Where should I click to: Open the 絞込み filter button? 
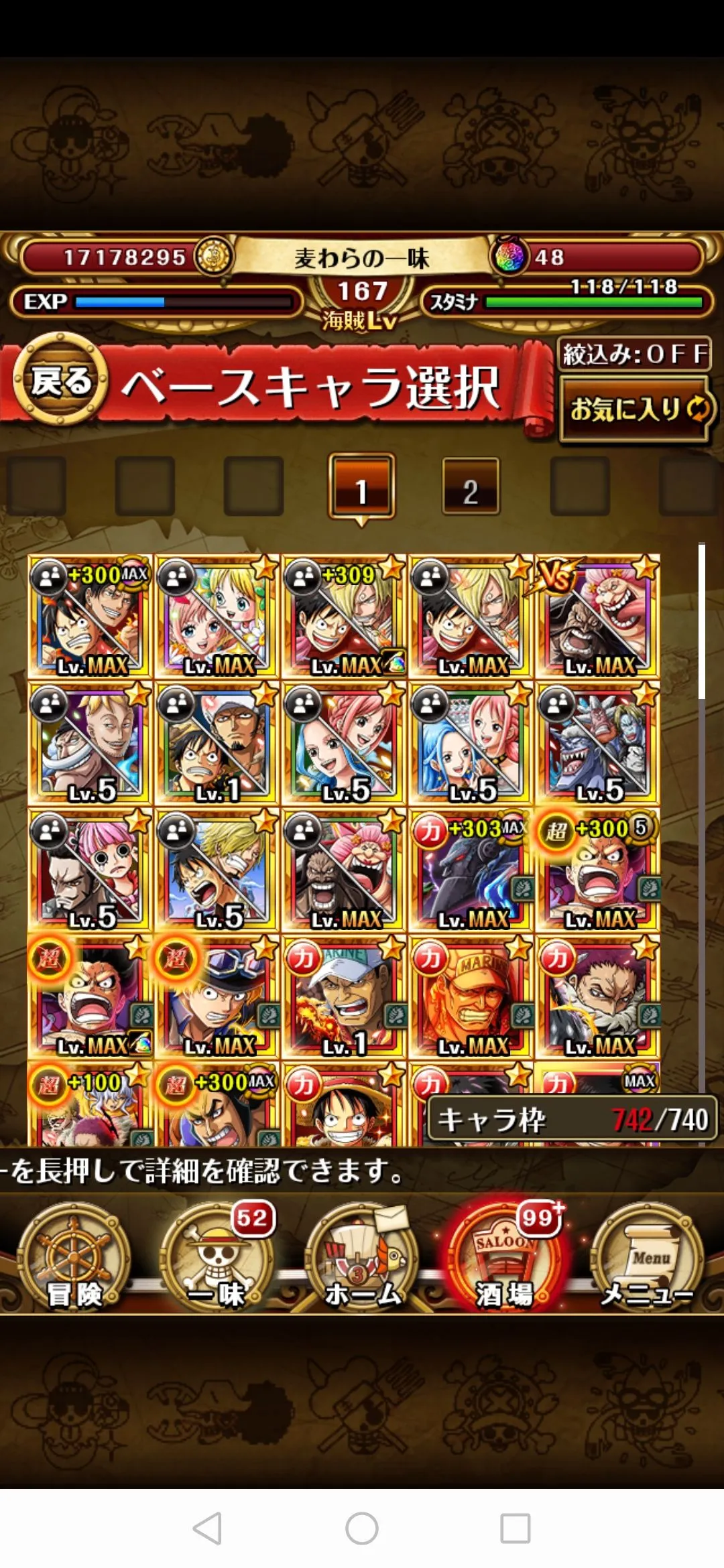(633, 354)
